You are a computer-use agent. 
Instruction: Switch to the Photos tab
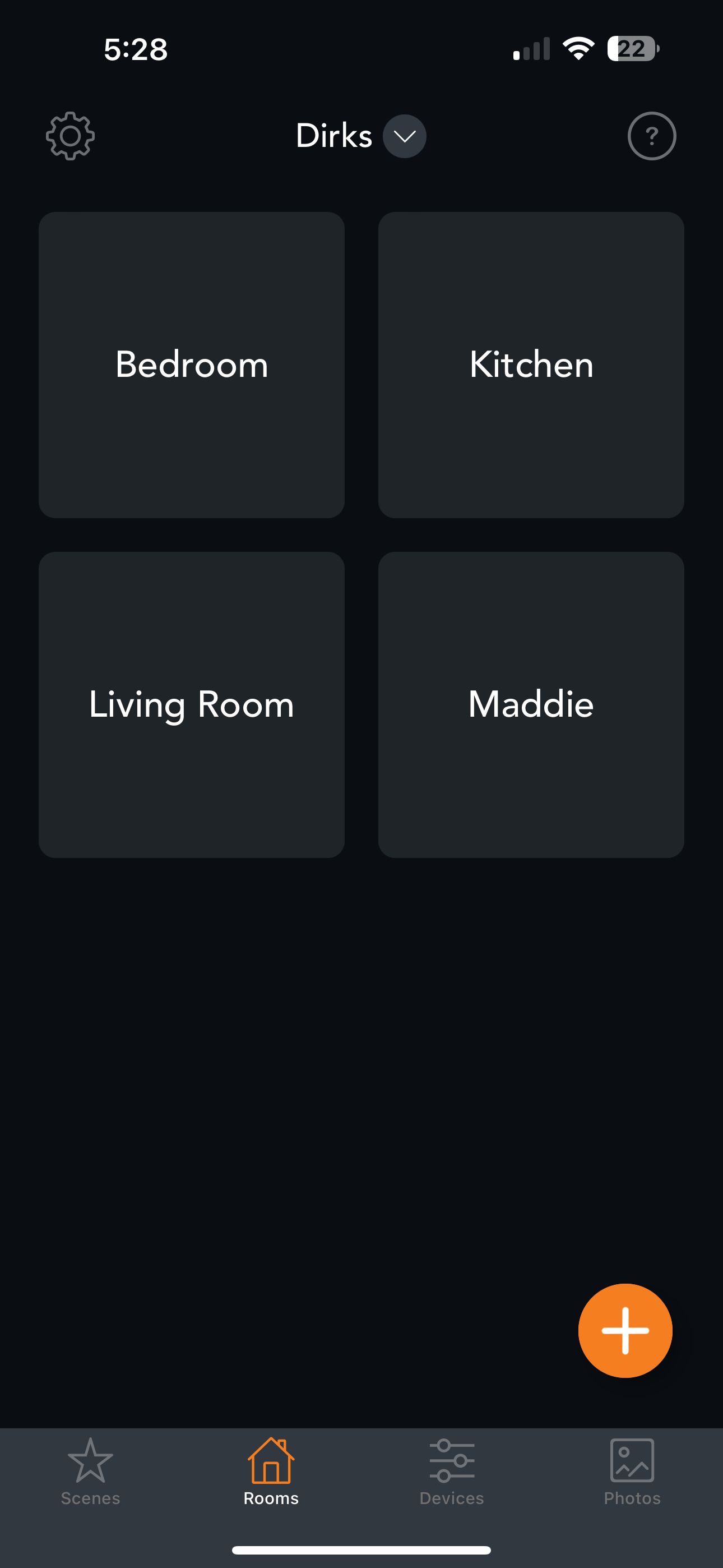click(x=632, y=1479)
